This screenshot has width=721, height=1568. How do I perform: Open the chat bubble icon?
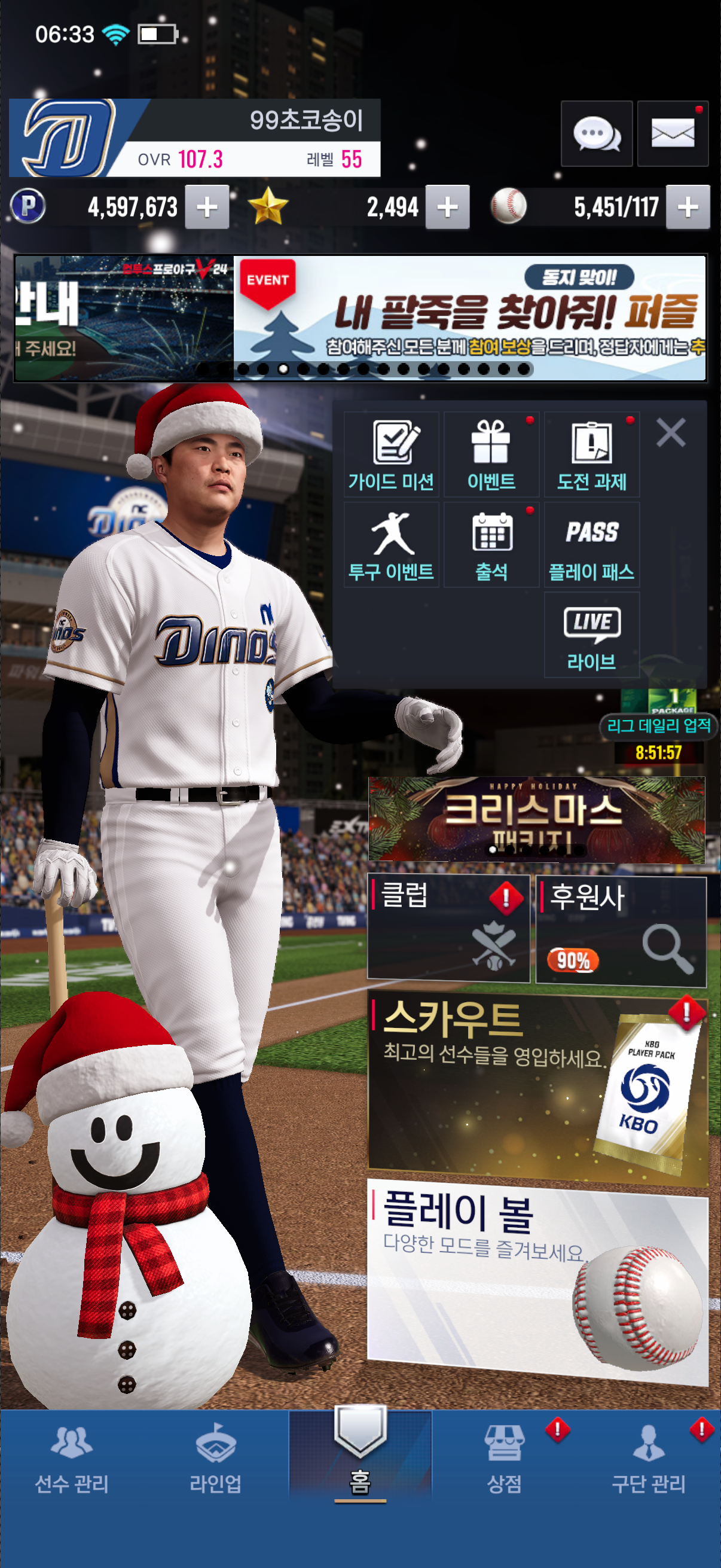pos(596,133)
